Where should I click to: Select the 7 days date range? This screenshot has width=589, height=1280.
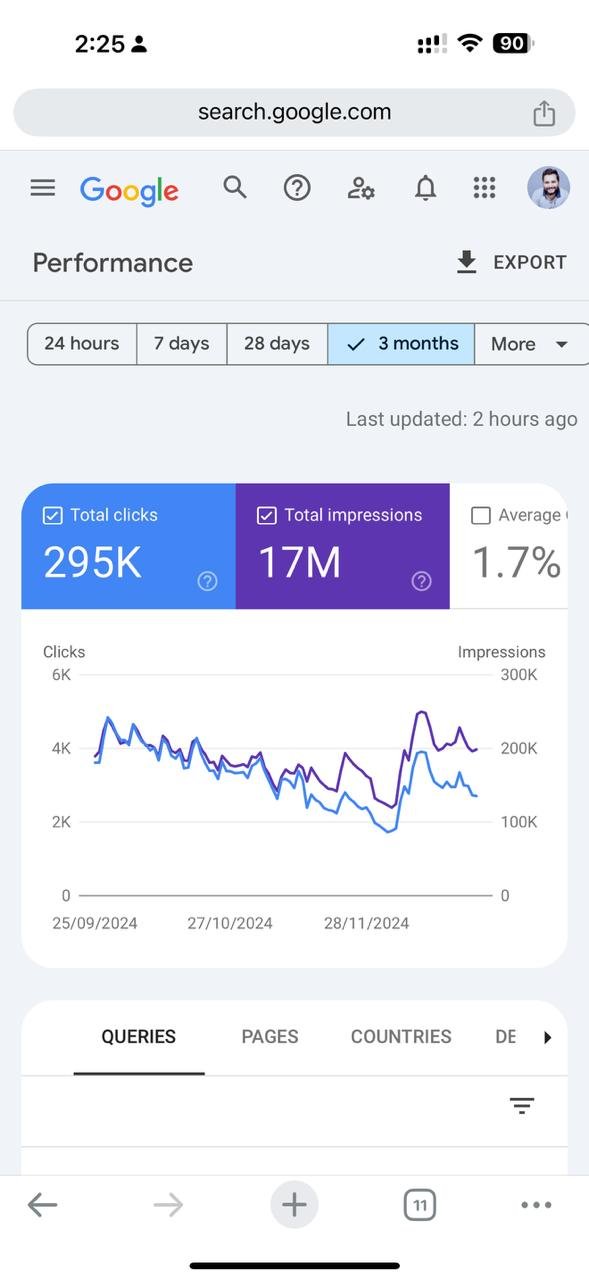(182, 343)
